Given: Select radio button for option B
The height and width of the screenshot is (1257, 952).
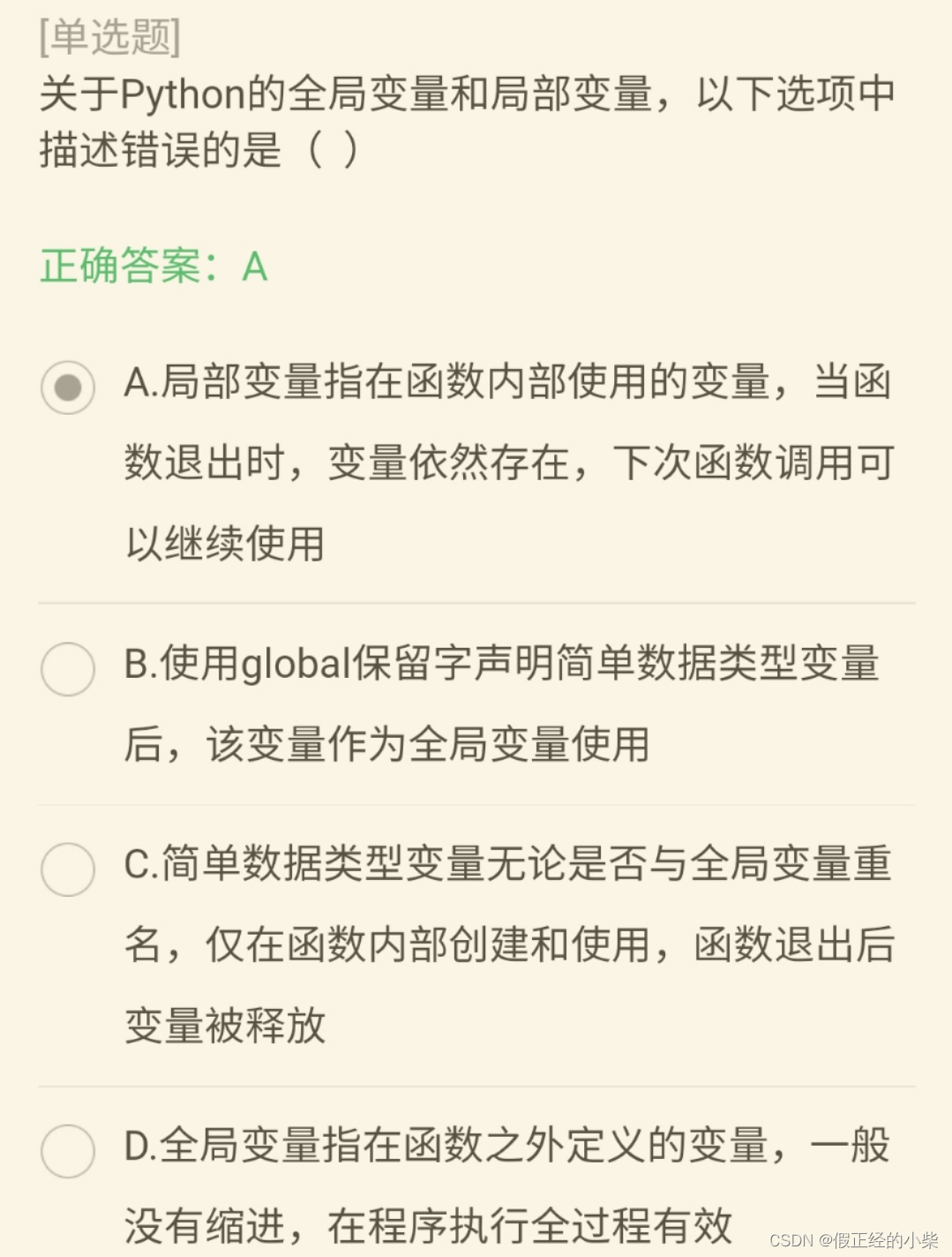Looking at the screenshot, I should click(x=69, y=669).
